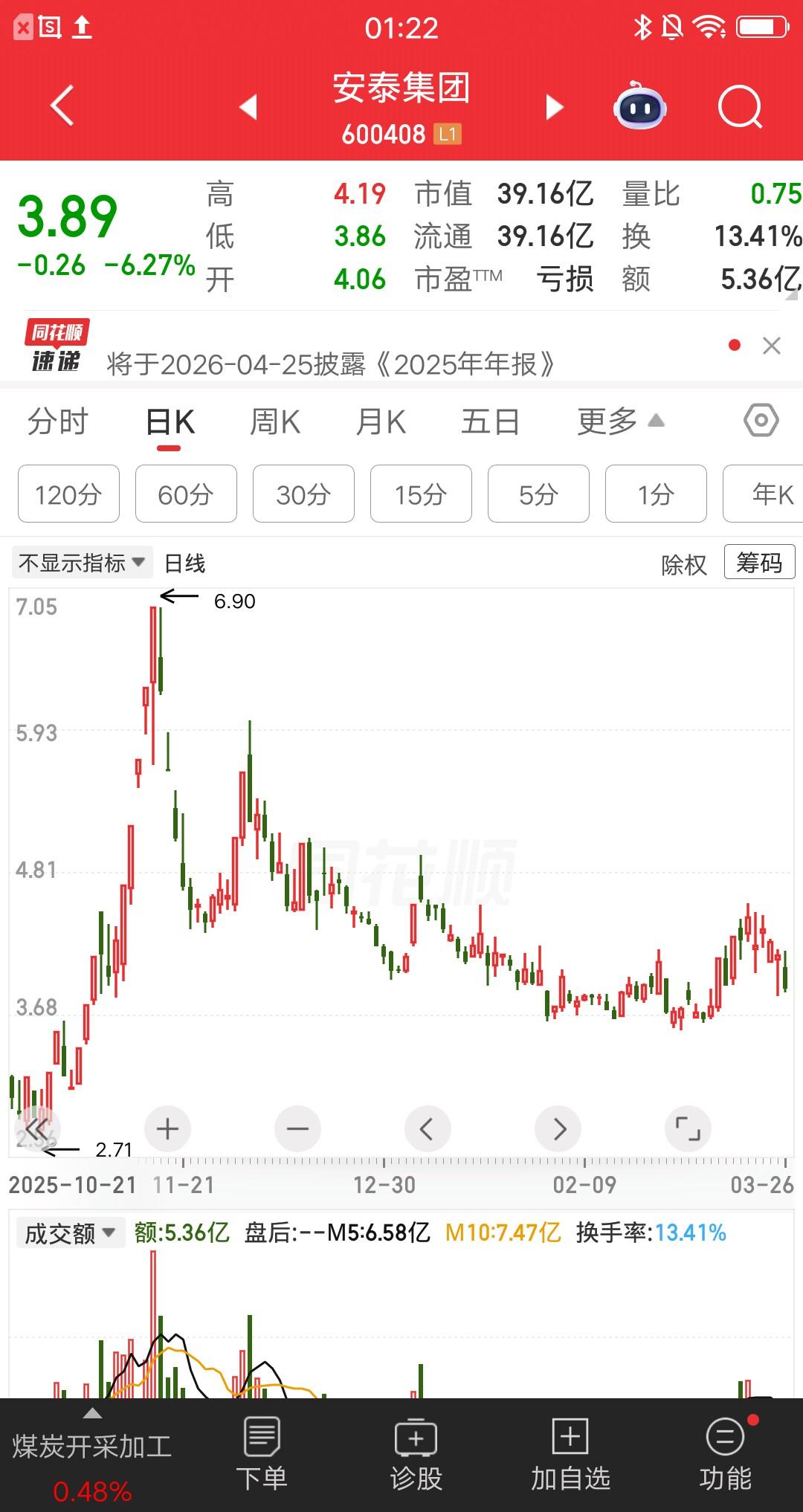
Task: Switch to the 周K weekly chart tab
Action: click(275, 421)
